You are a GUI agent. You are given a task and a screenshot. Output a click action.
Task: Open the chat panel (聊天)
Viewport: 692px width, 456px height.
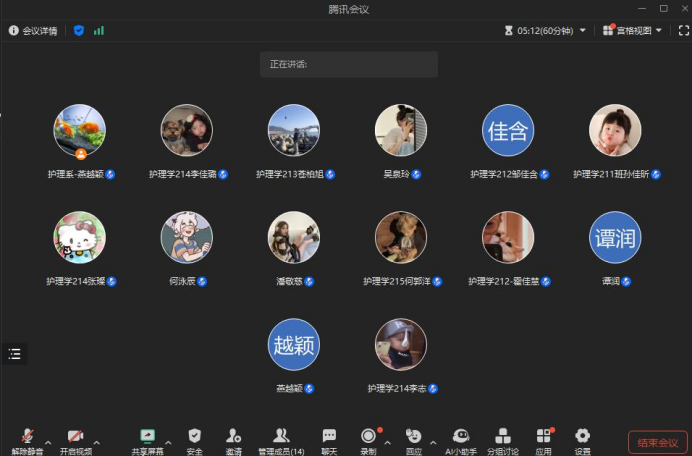coord(329,439)
